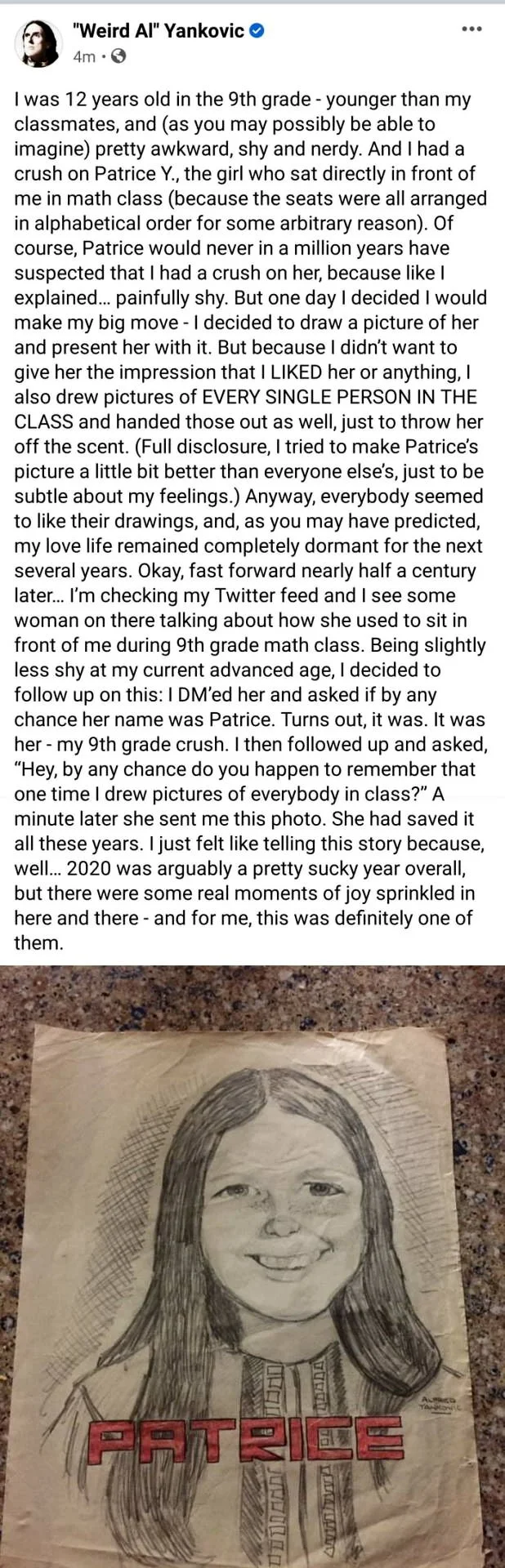
Task: Open the post's three-dot options menu
Action: 471,29
